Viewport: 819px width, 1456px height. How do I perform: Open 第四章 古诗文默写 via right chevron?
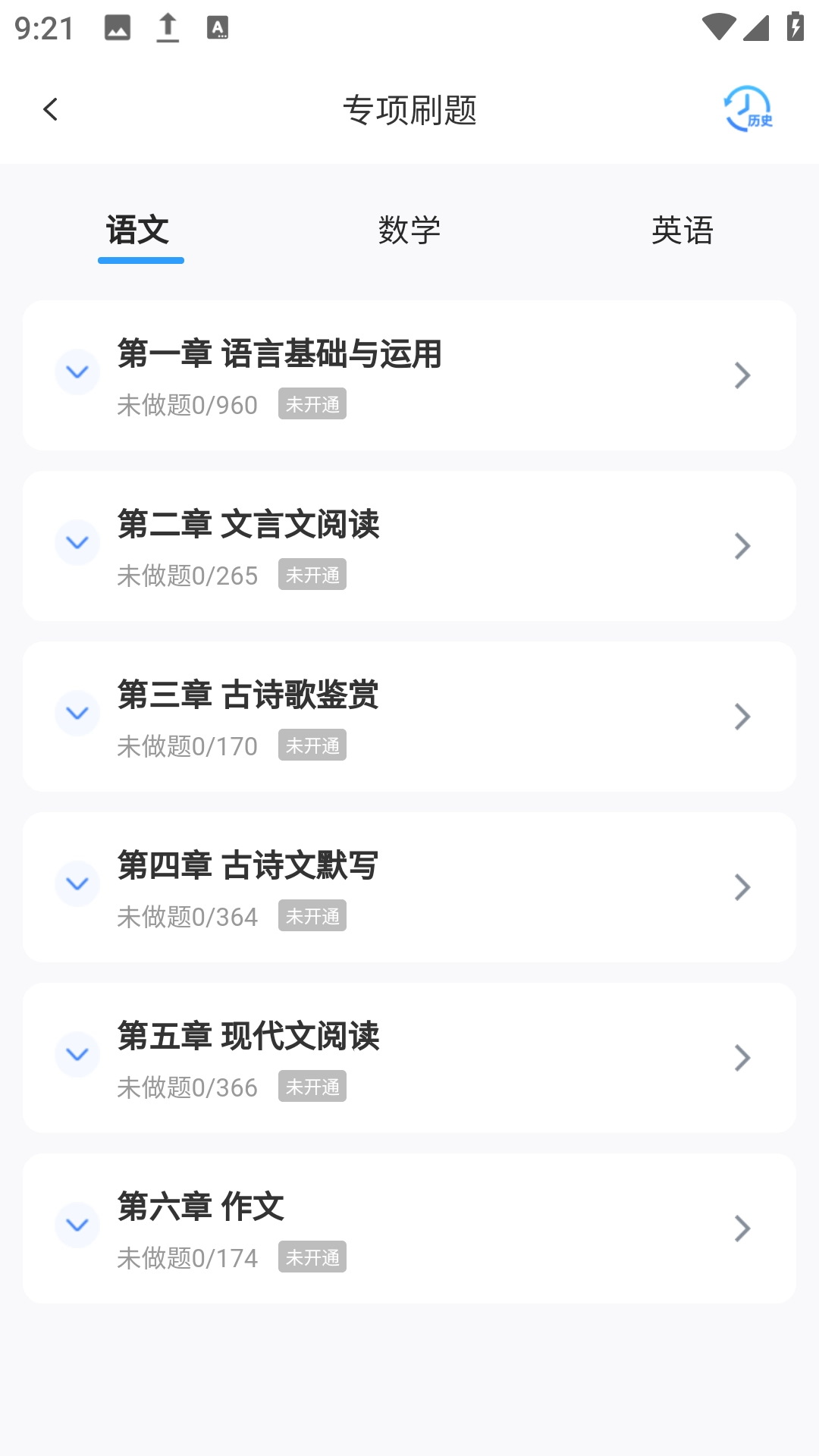coord(742,887)
